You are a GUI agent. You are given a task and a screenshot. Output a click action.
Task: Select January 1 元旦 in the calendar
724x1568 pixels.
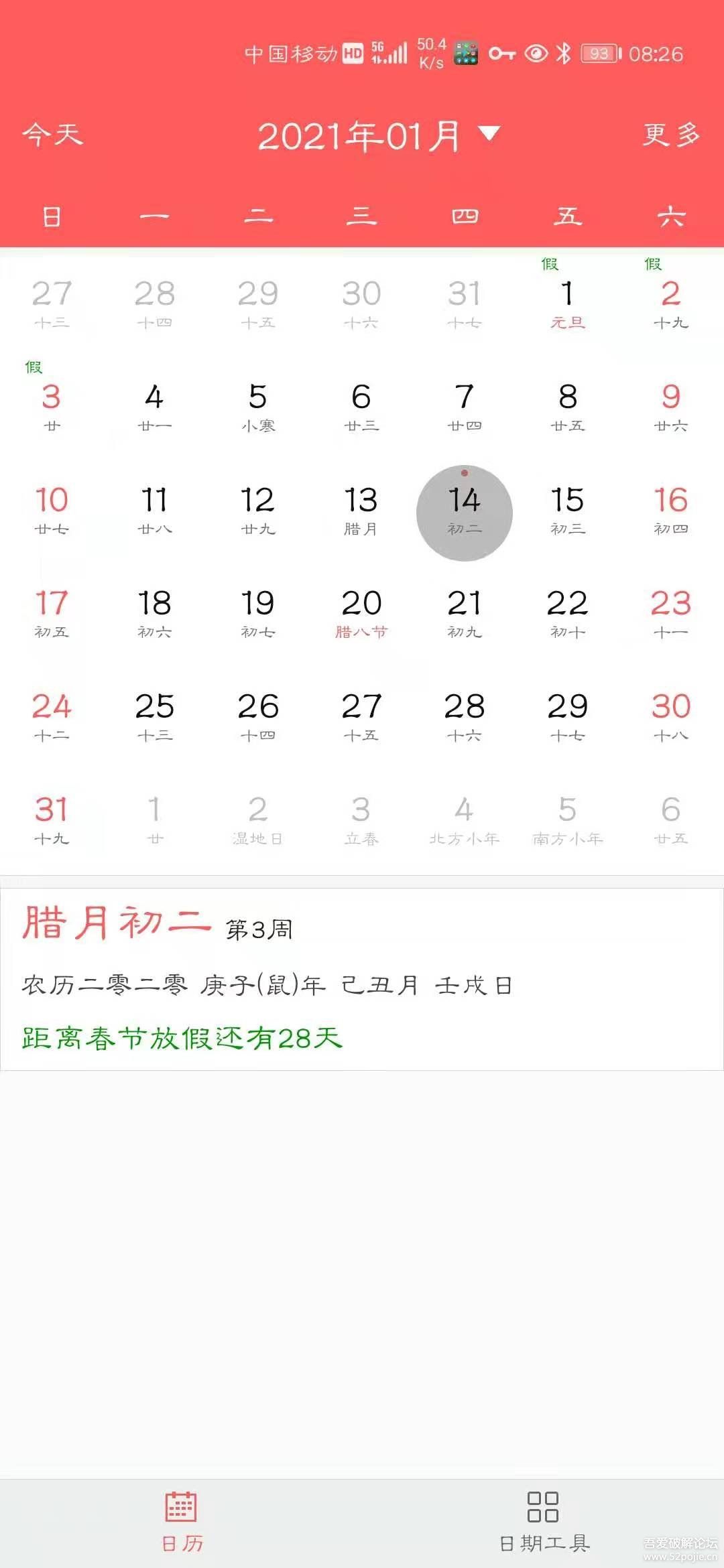point(567,303)
